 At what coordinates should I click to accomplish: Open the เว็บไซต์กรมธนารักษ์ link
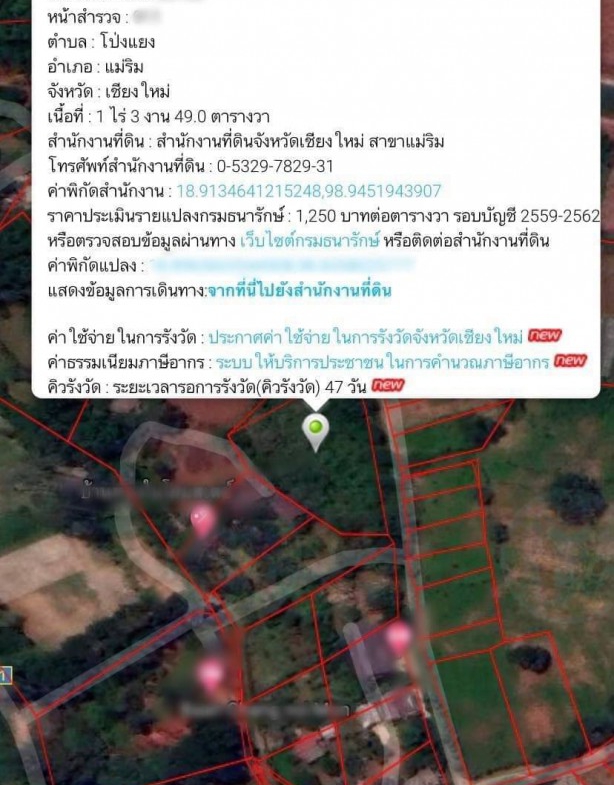point(310,241)
